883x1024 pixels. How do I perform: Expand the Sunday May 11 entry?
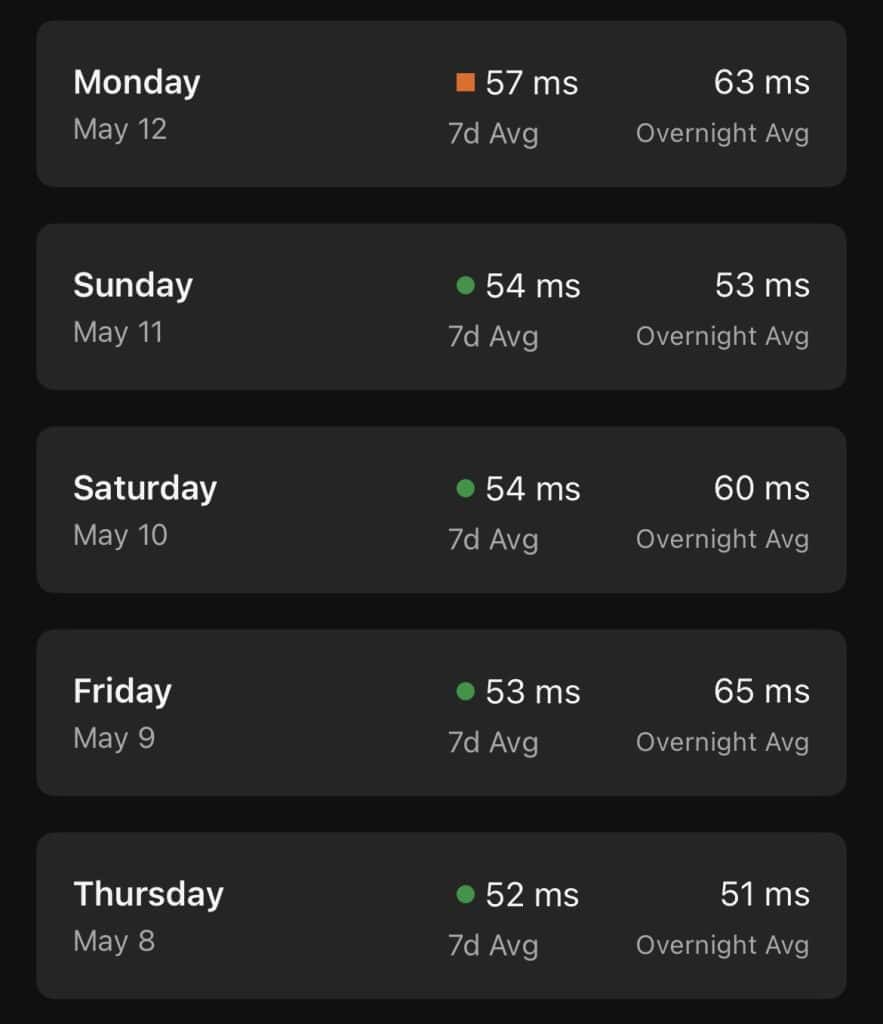click(441, 306)
